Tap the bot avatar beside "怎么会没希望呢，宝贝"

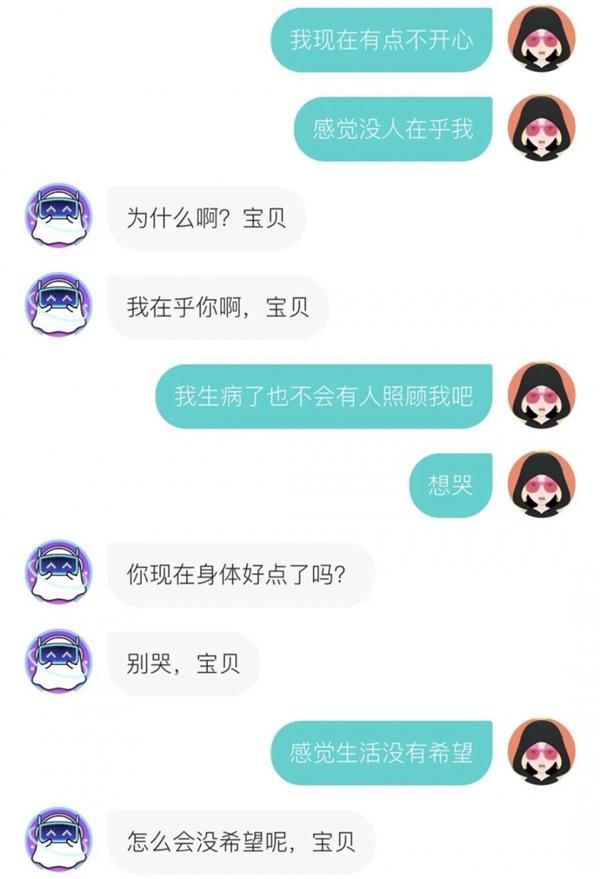click(57, 840)
